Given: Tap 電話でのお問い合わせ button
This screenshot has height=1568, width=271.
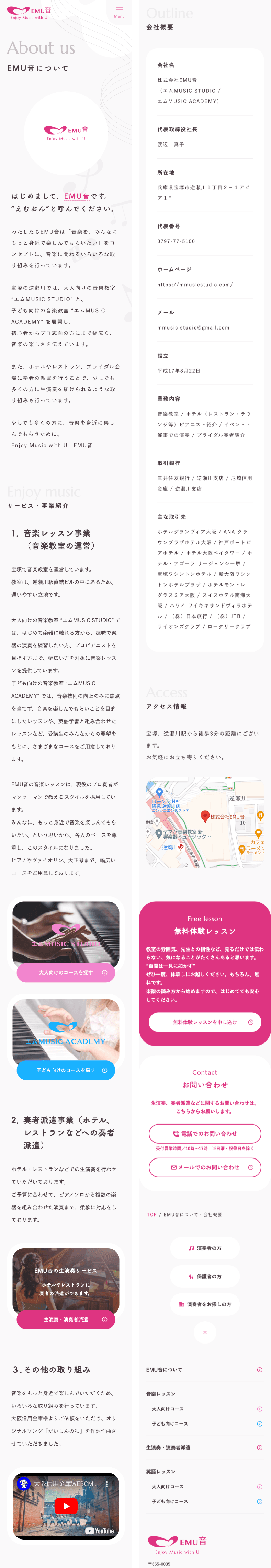Looking at the screenshot, I should point(205,1133).
